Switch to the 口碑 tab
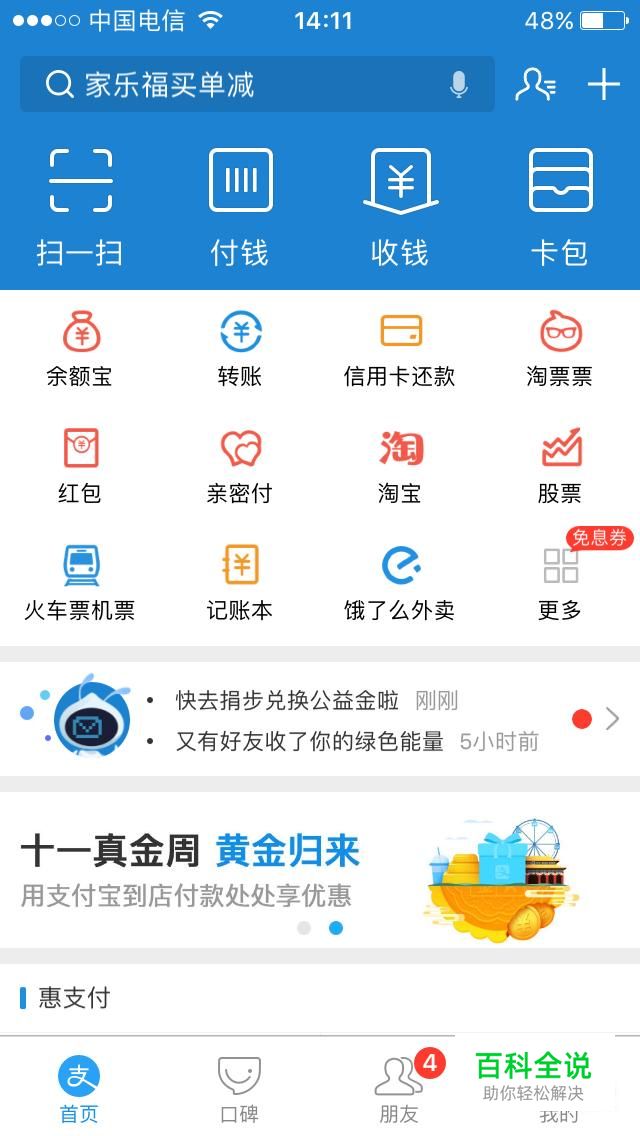Viewport: 640px width, 1136px height. (240, 1089)
